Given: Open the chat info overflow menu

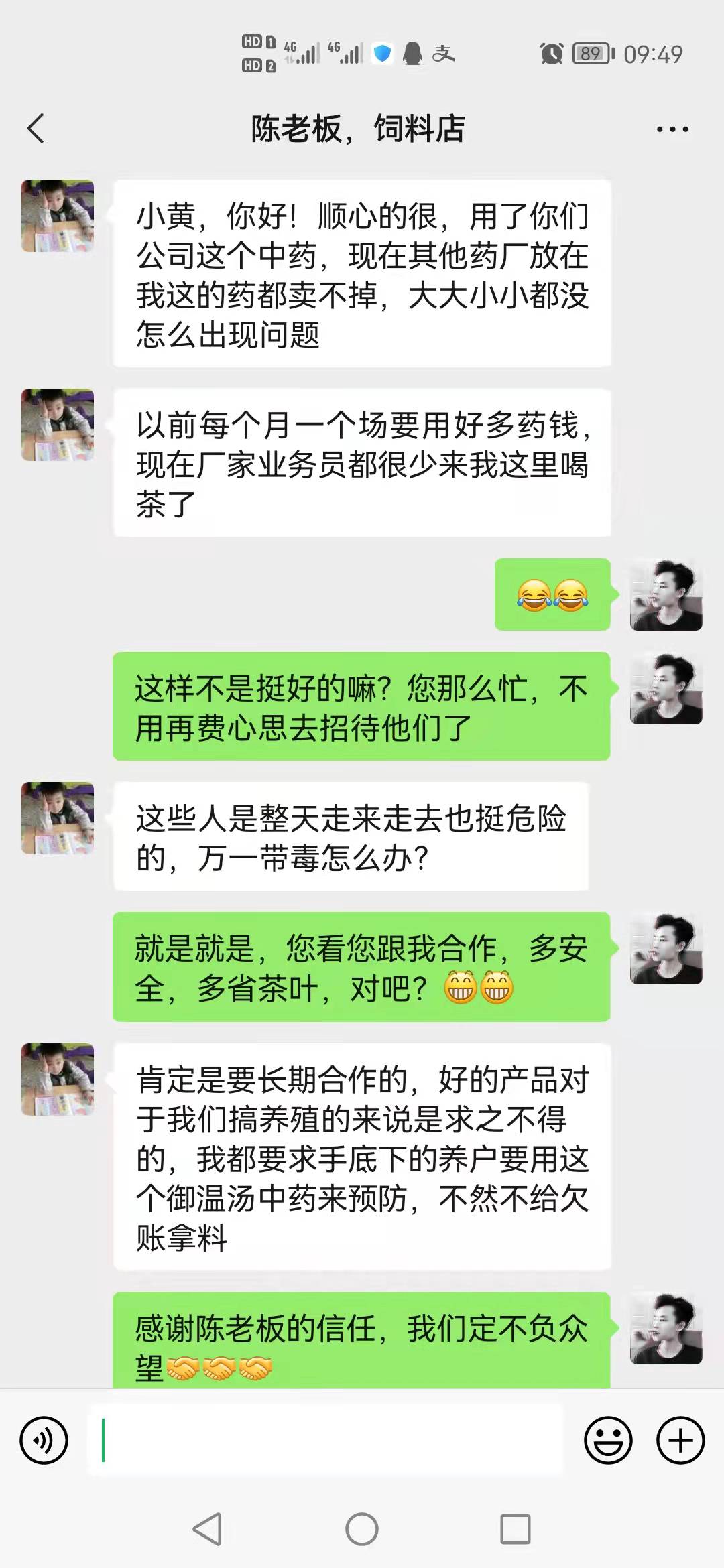Looking at the screenshot, I should (x=672, y=129).
